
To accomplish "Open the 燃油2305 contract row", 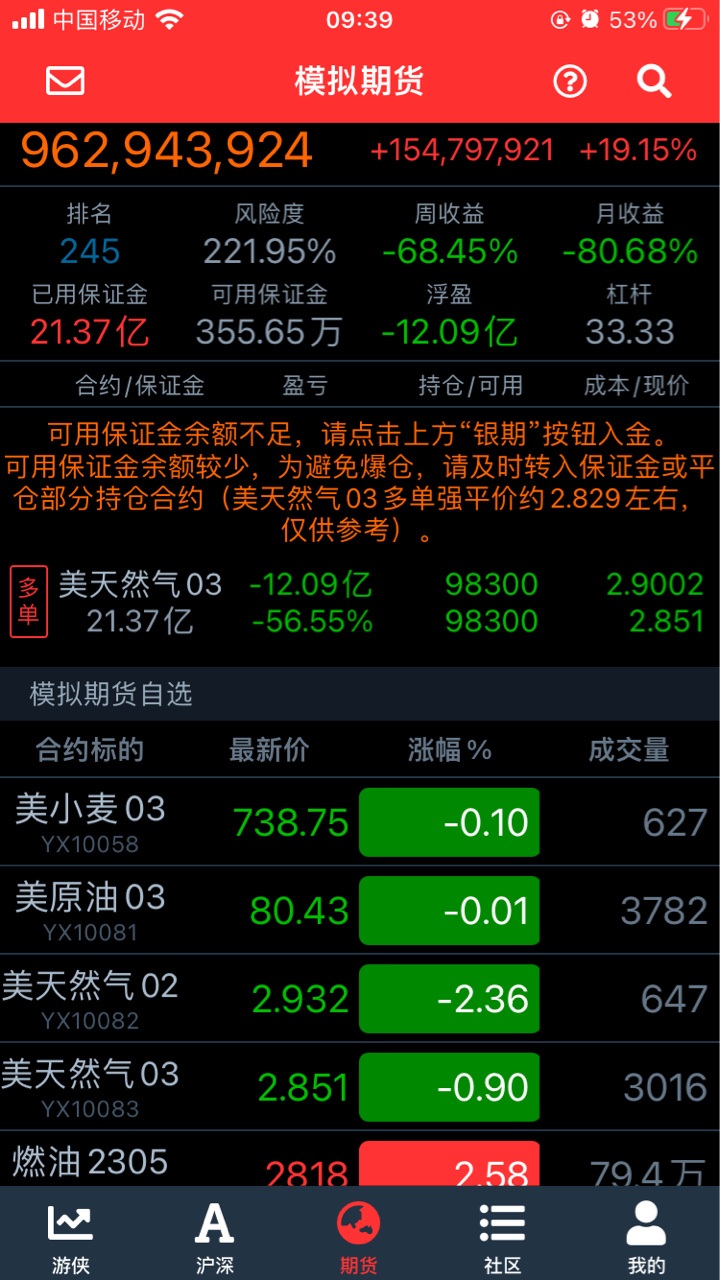I will pyautogui.click(x=360, y=1159).
